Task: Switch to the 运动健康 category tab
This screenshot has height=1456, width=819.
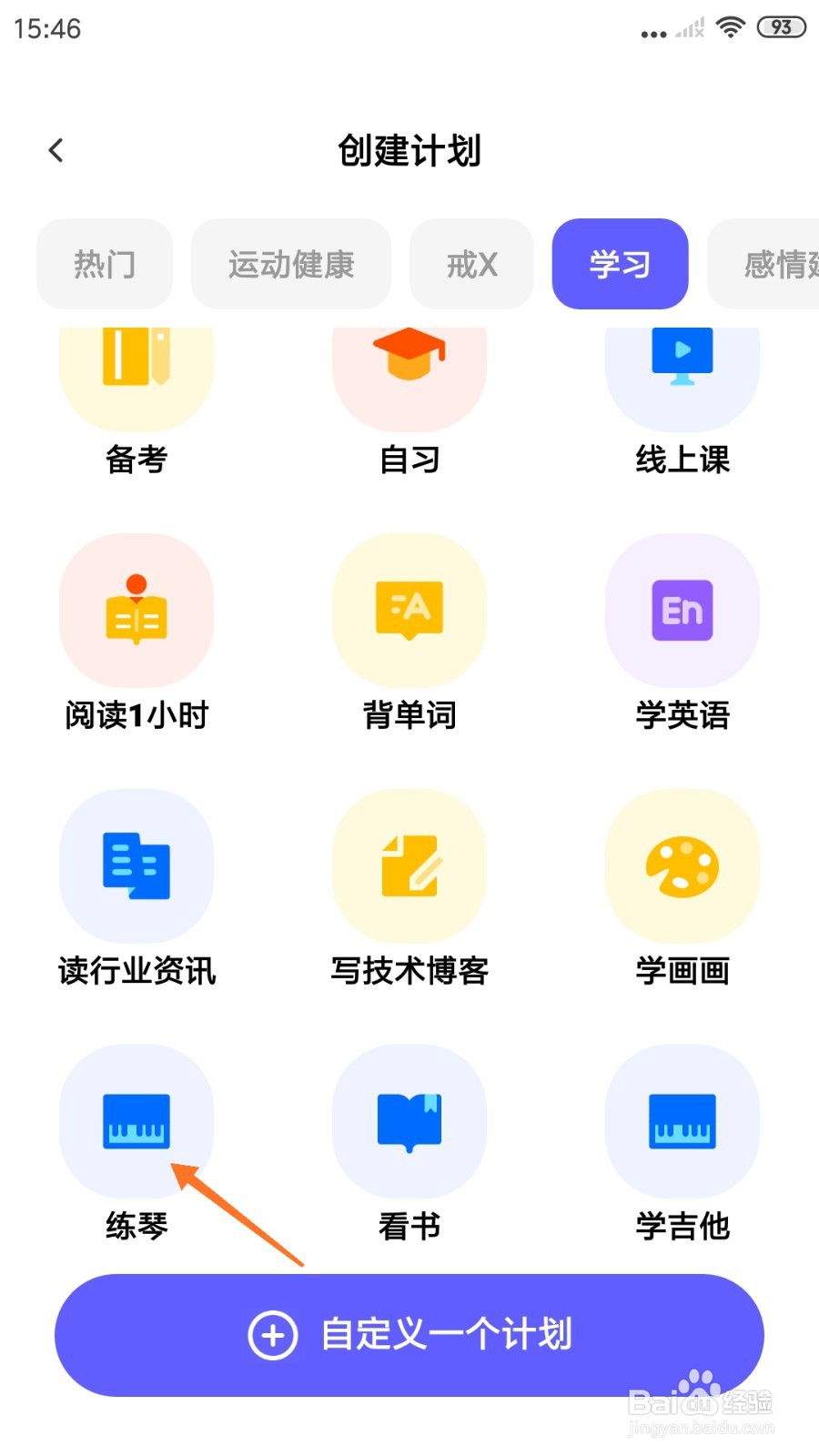Action: (x=291, y=264)
